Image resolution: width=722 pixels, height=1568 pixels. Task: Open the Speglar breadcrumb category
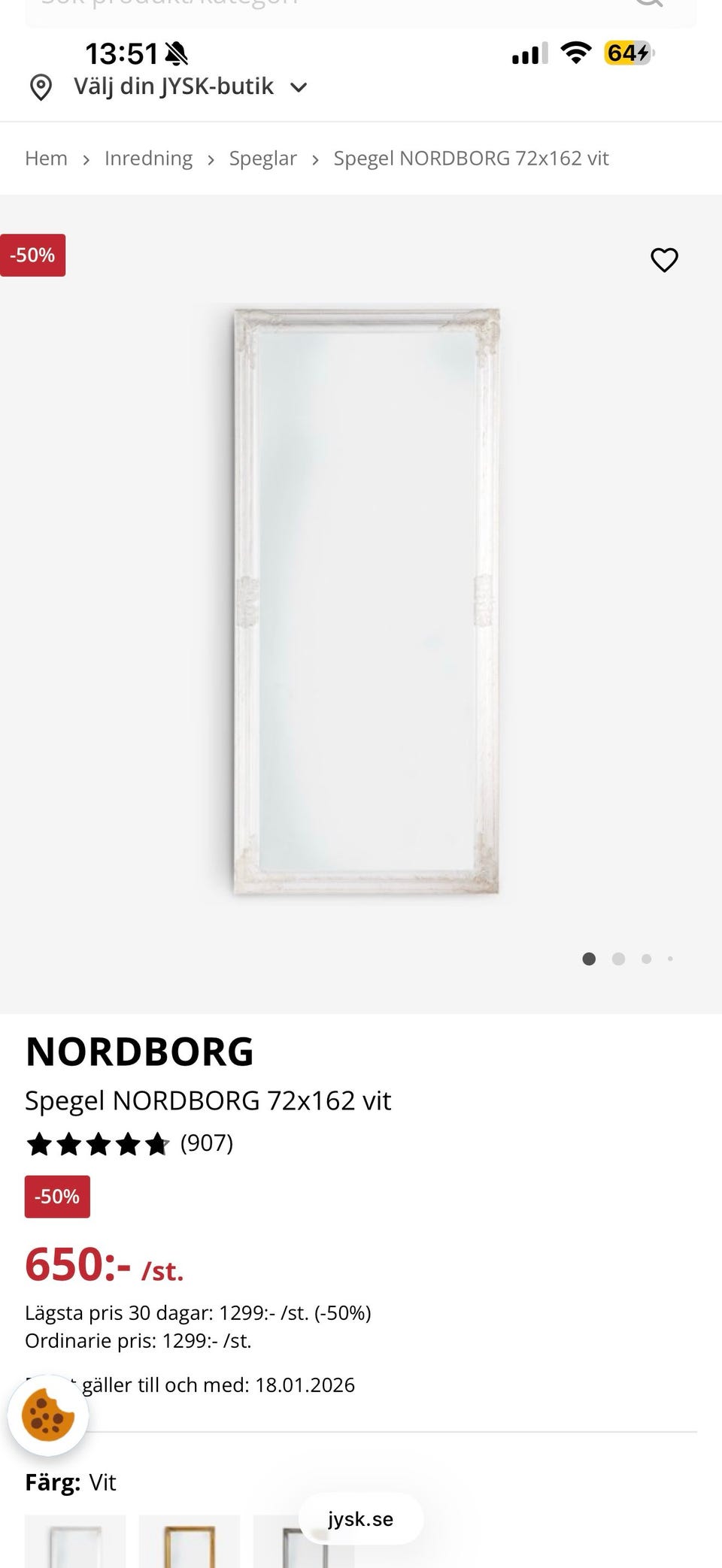pyautogui.click(x=263, y=158)
